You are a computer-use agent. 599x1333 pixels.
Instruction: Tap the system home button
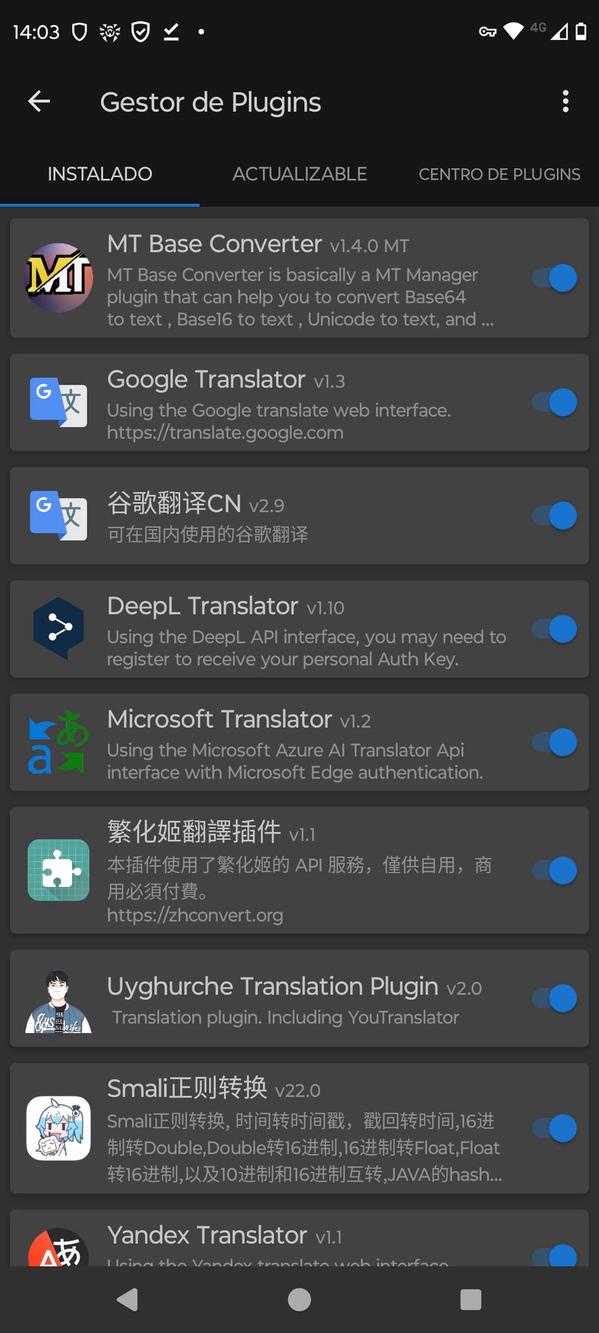click(x=299, y=1299)
